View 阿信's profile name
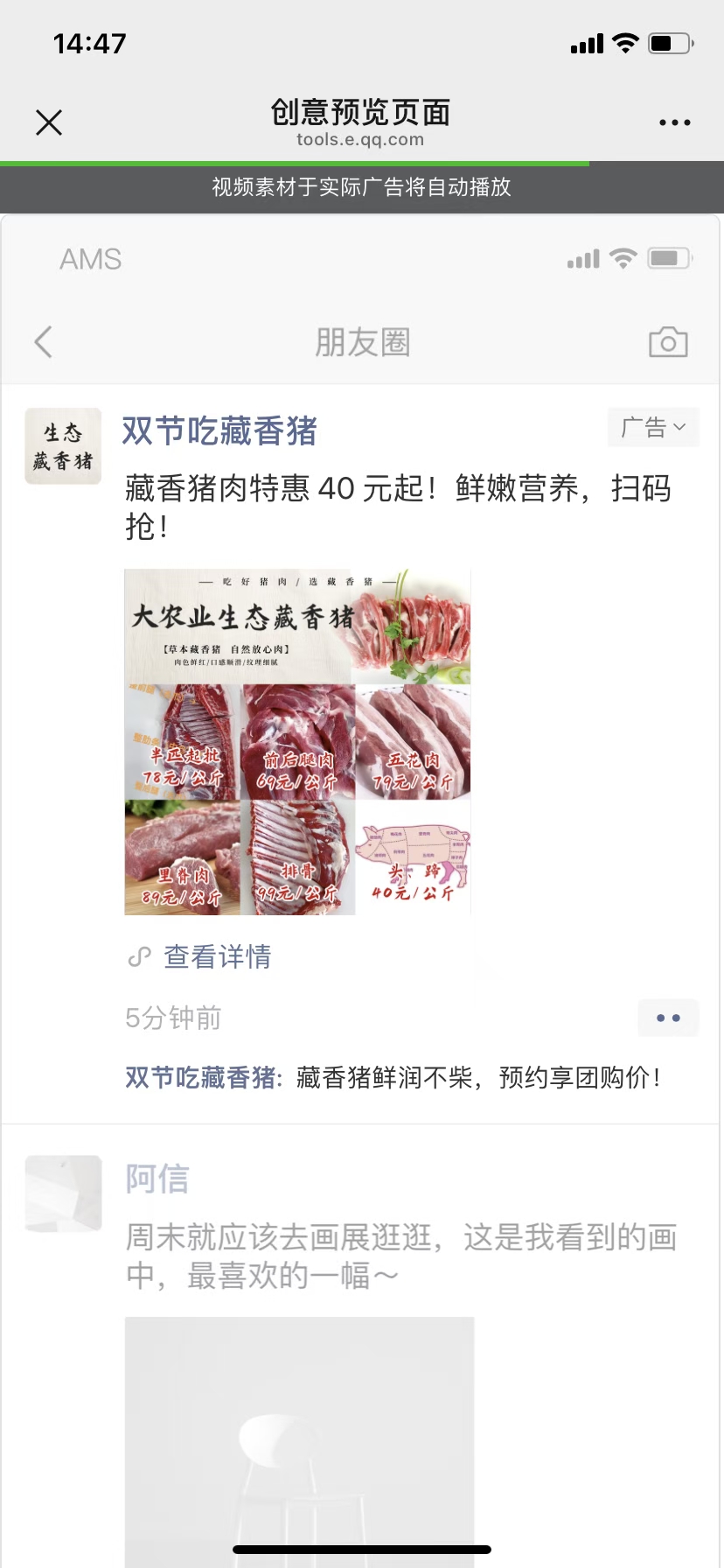Image resolution: width=724 pixels, height=1568 pixels. 157,1179
